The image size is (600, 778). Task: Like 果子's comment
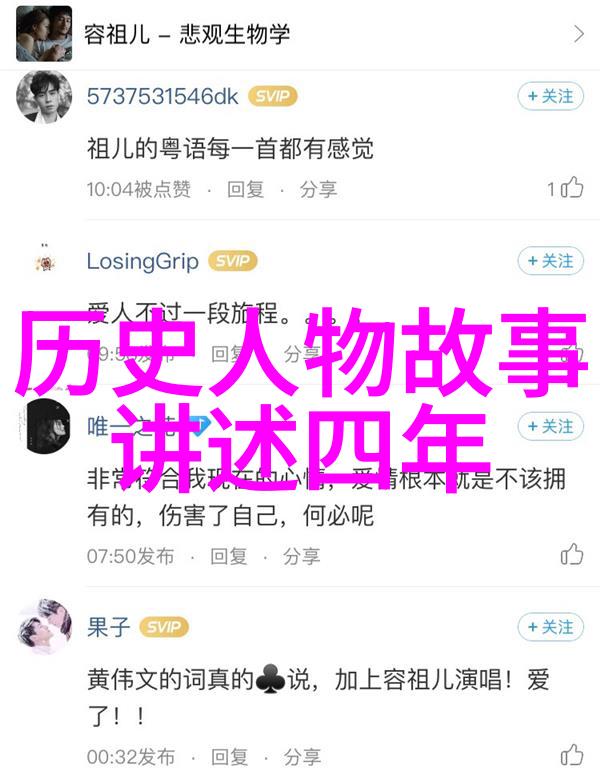tap(571, 754)
